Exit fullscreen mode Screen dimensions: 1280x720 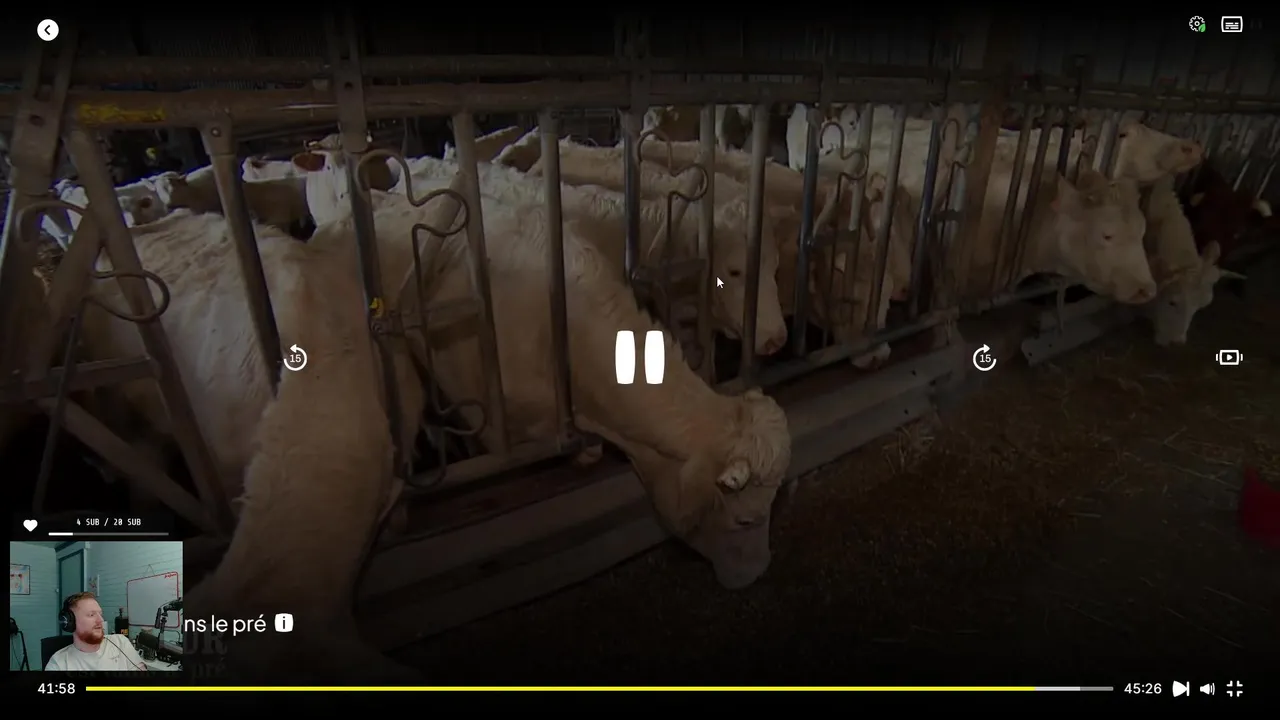tap(1235, 689)
